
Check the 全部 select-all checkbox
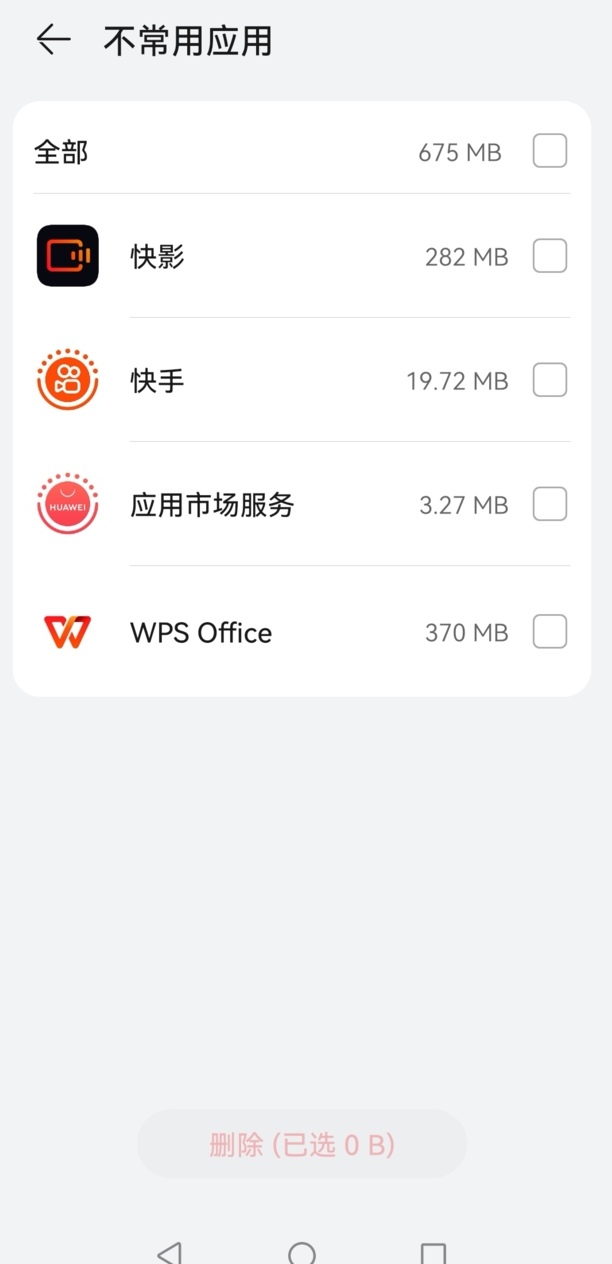tap(550, 152)
